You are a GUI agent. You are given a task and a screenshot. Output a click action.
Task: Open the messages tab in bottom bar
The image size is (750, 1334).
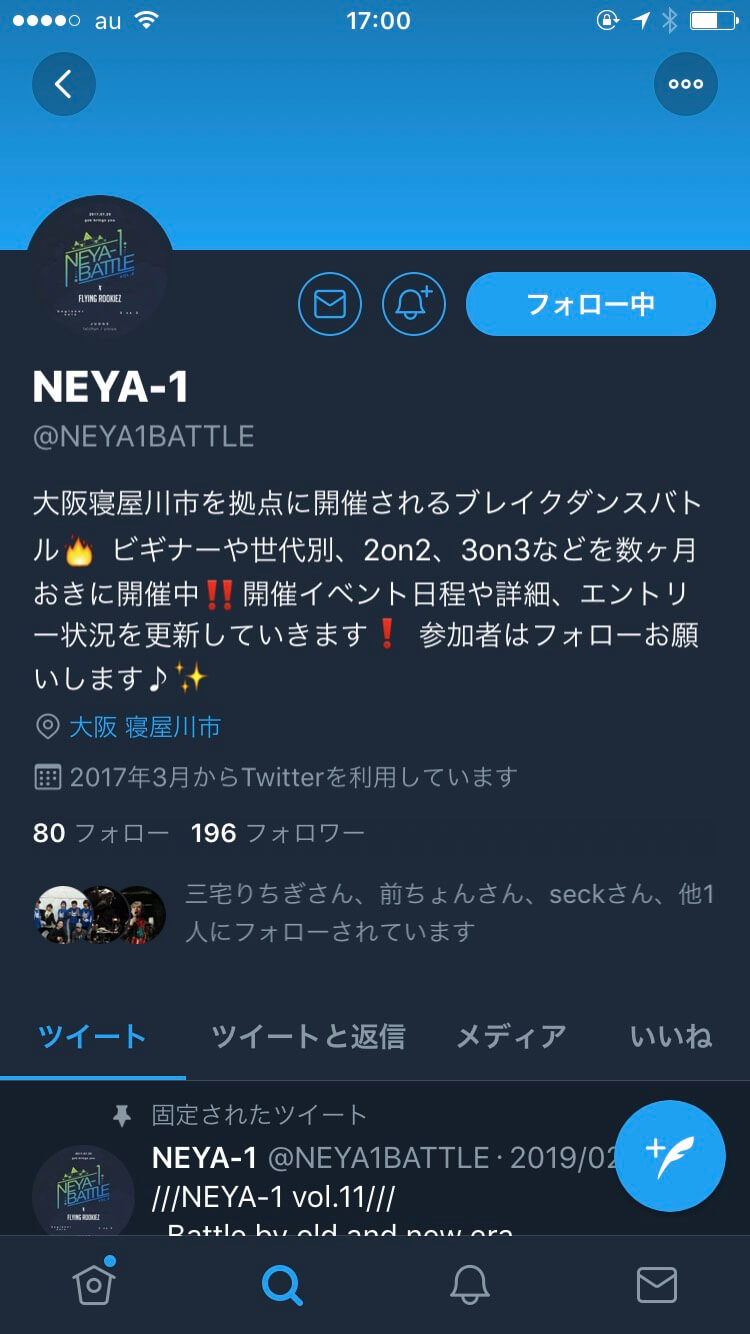click(x=656, y=1284)
